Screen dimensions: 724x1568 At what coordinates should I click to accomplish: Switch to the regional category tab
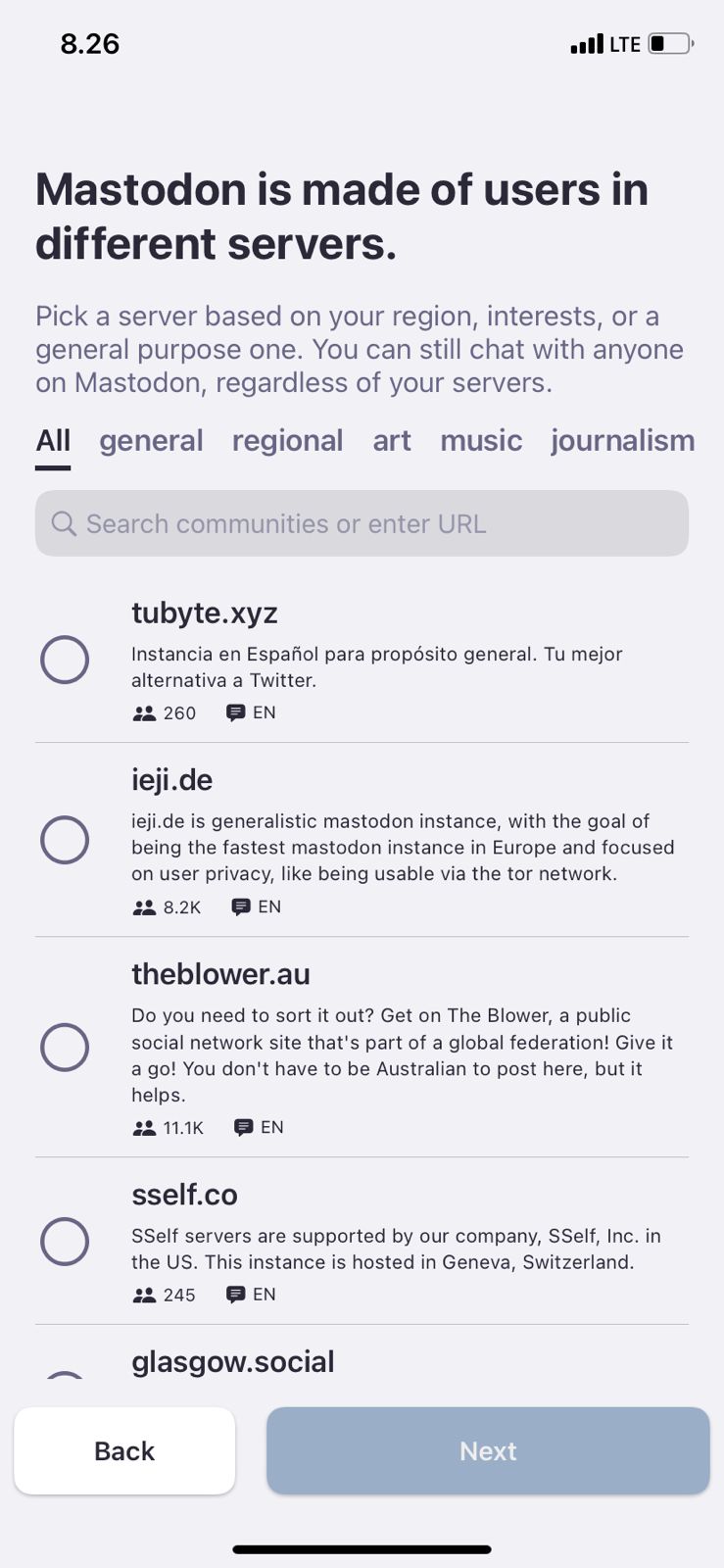(287, 441)
